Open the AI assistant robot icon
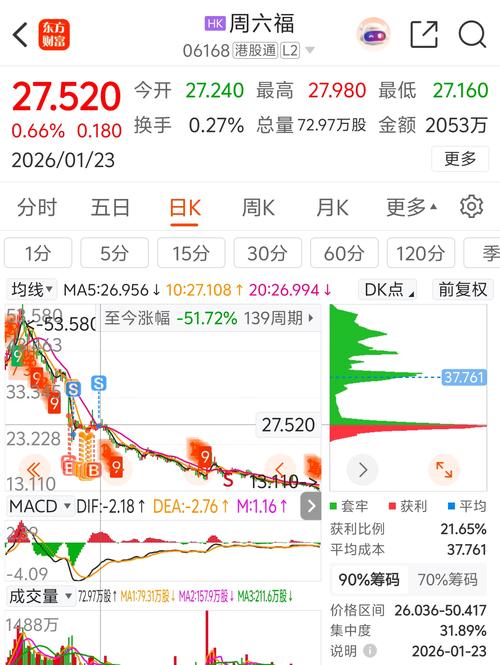The height and width of the screenshot is (665, 500). 373,35
